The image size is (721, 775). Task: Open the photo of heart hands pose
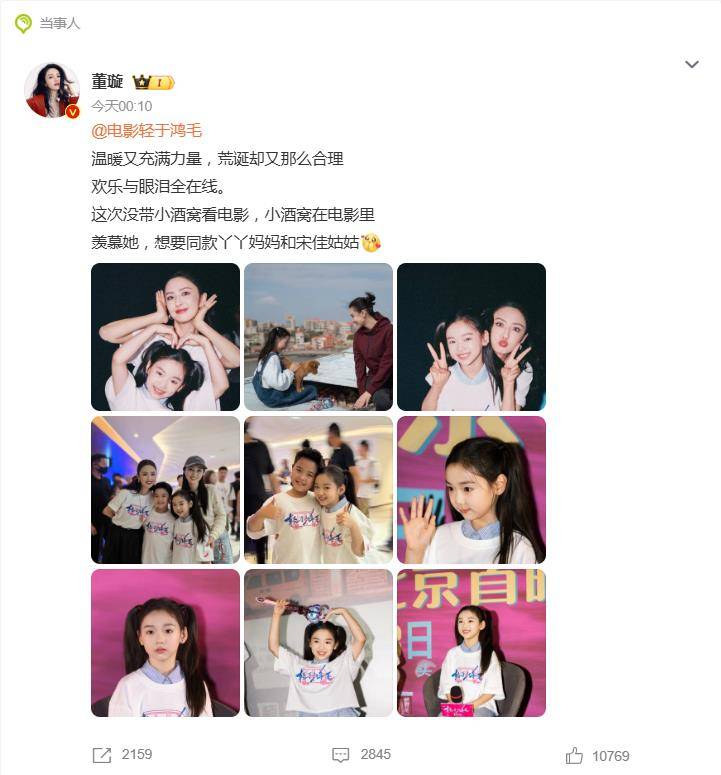click(165, 337)
